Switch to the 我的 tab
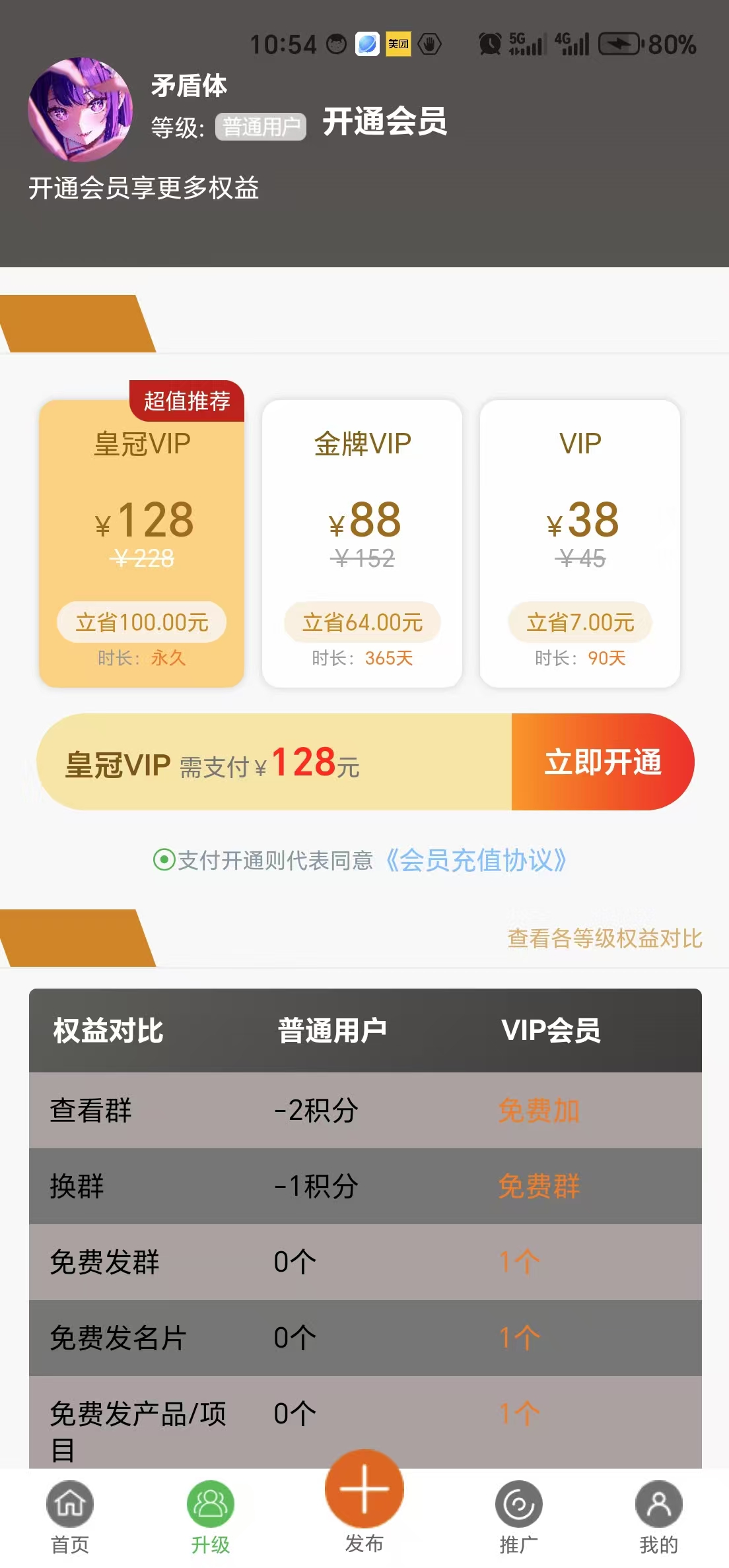 [x=658, y=1516]
